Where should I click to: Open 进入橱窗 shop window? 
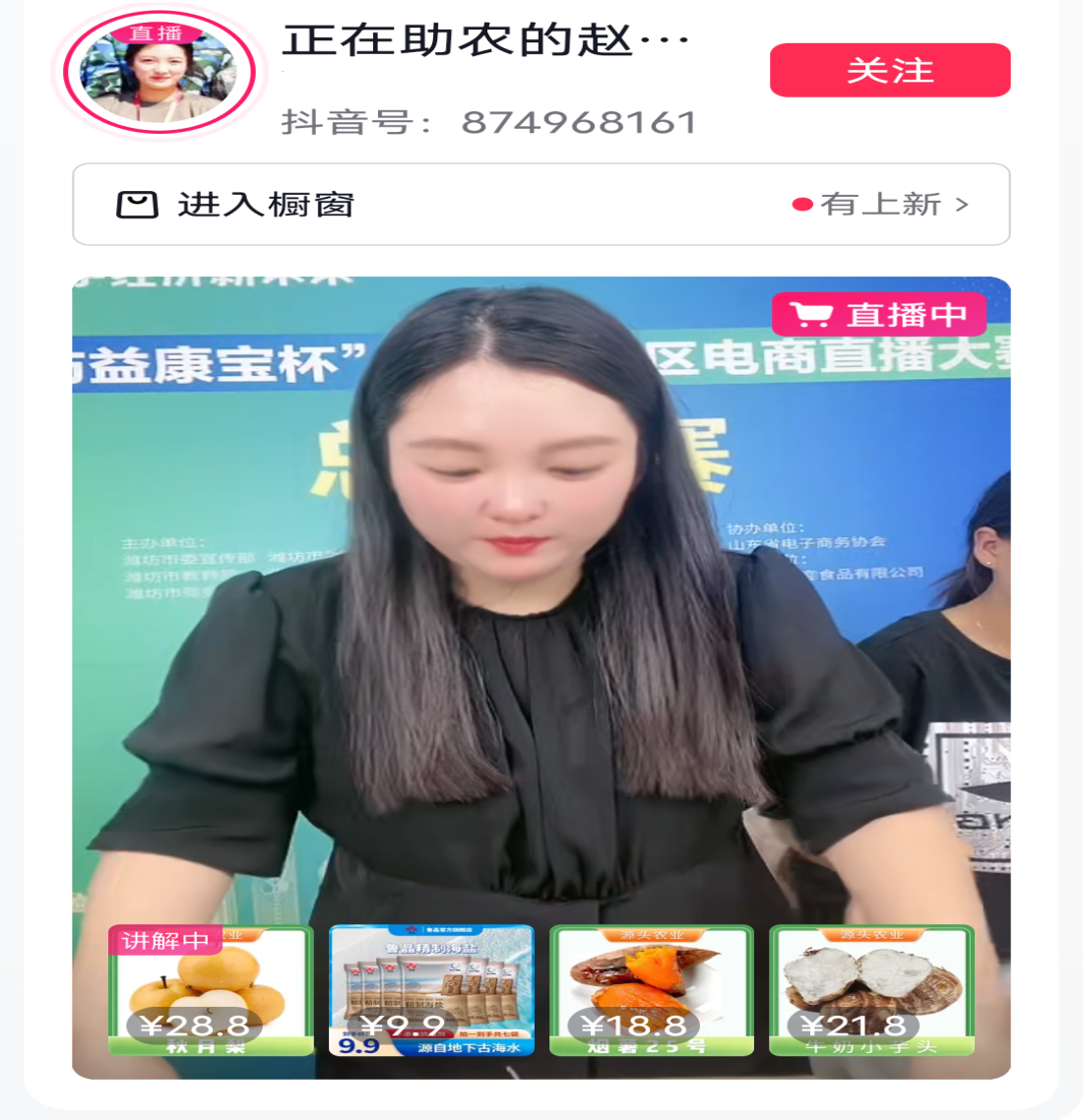tap(541, 204)
